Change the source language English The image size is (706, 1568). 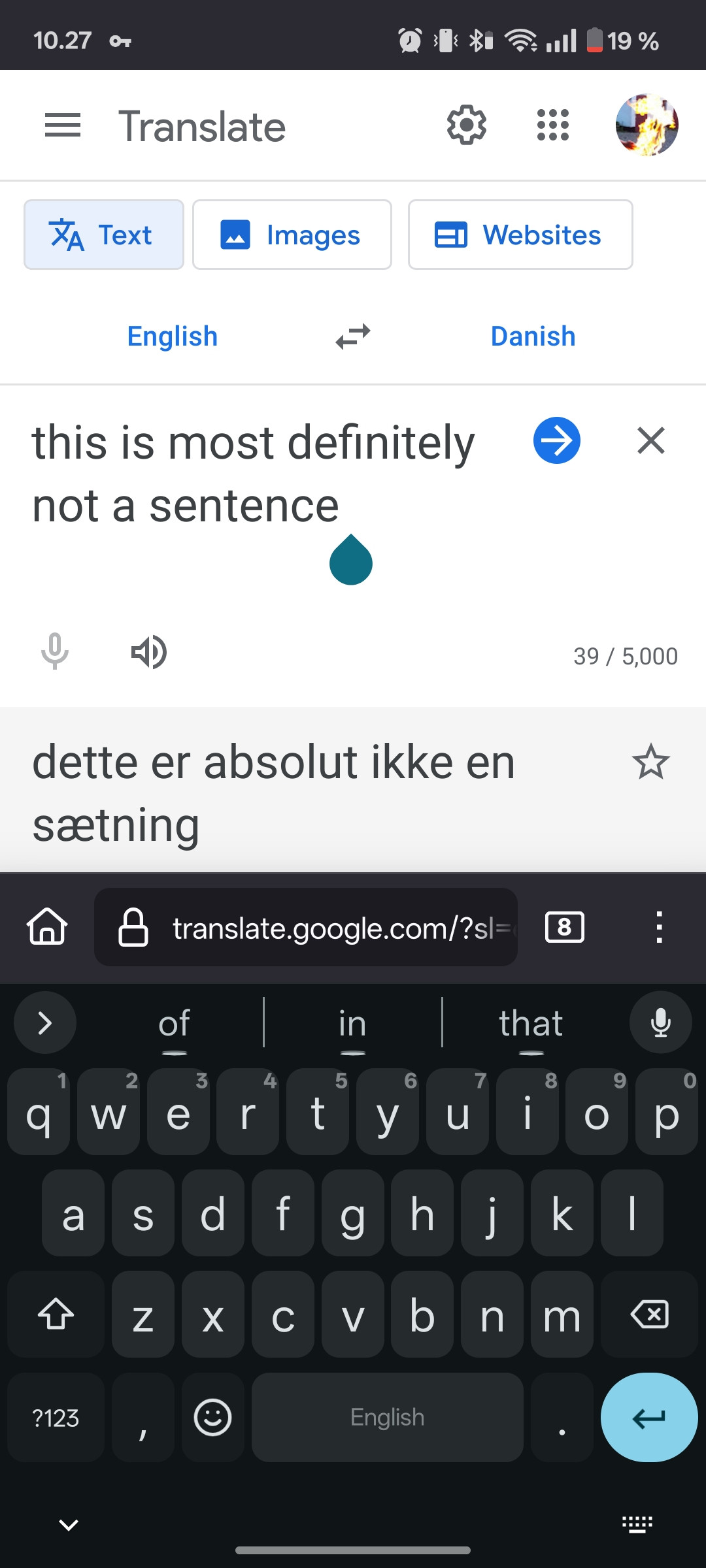click(173, 336)
